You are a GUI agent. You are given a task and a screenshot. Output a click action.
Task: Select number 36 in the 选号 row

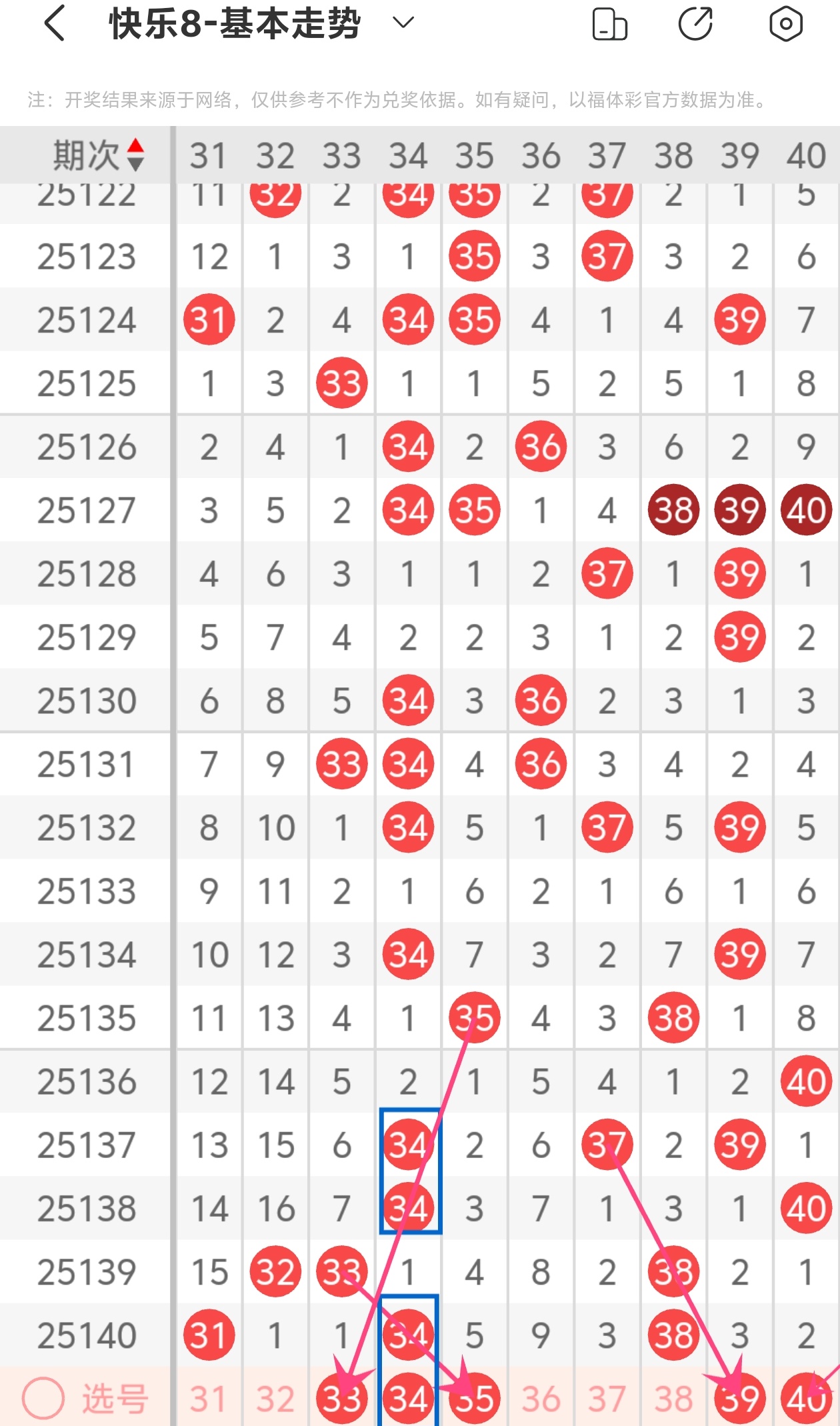coord(541,1398)
